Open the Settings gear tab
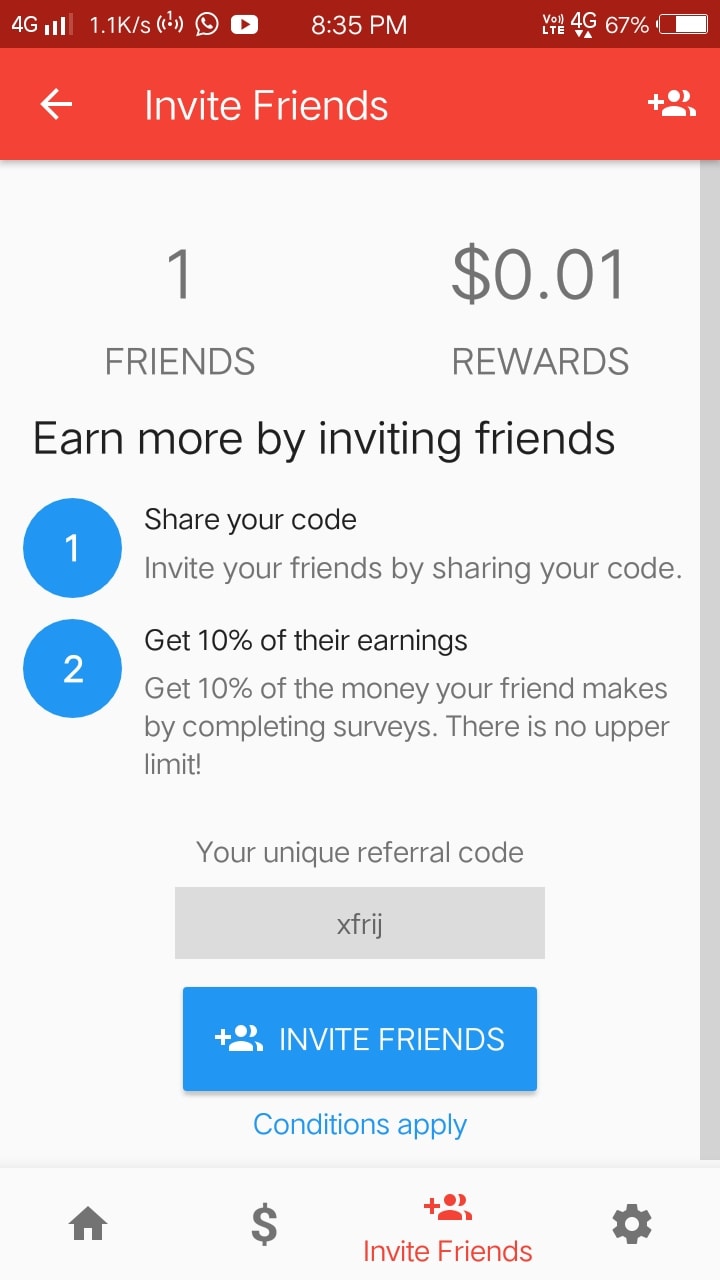Viewport: 720px width, 1280px height. click(632, 1224)
